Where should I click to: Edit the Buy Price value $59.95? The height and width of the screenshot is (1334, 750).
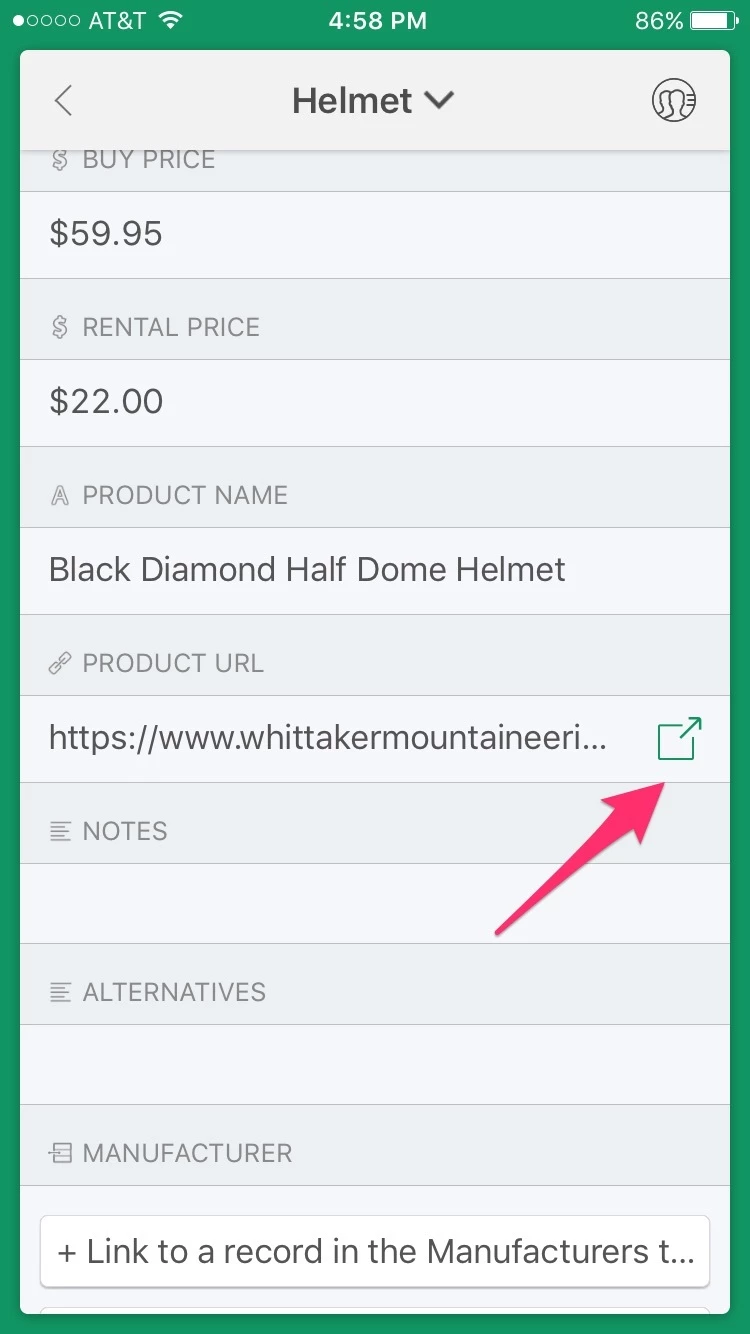click(x=374, y=234)
